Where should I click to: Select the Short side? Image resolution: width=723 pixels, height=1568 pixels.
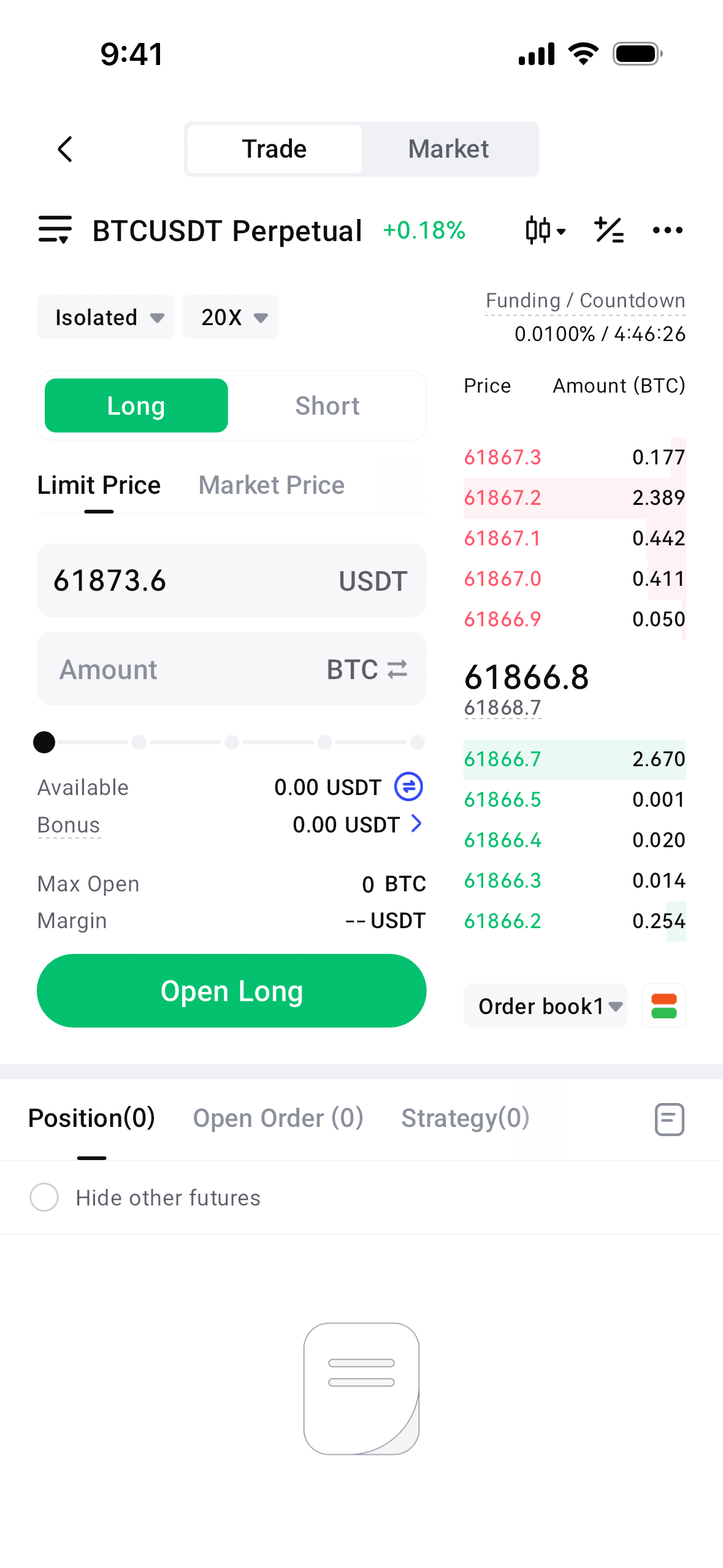pos(327,405)
